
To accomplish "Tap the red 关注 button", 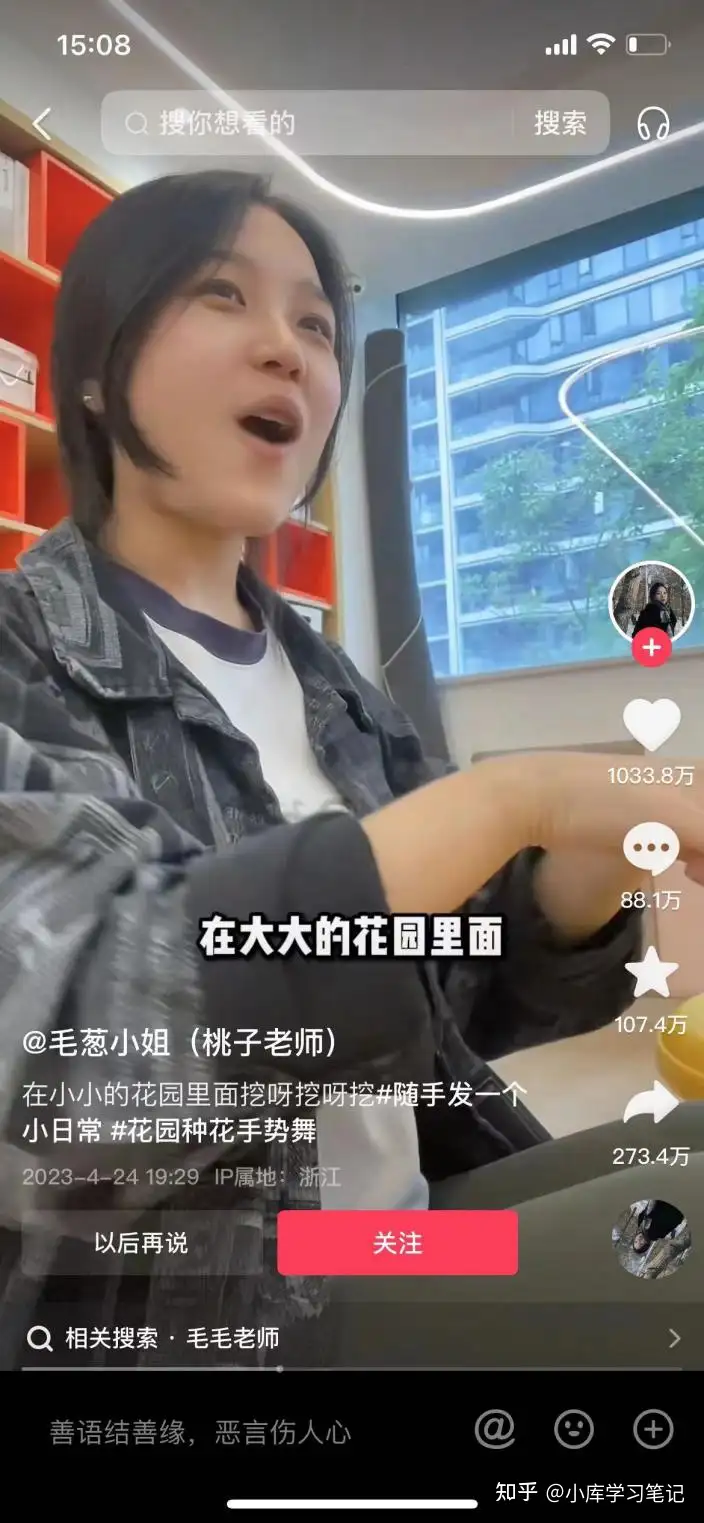I will (x=398, y=1243).
